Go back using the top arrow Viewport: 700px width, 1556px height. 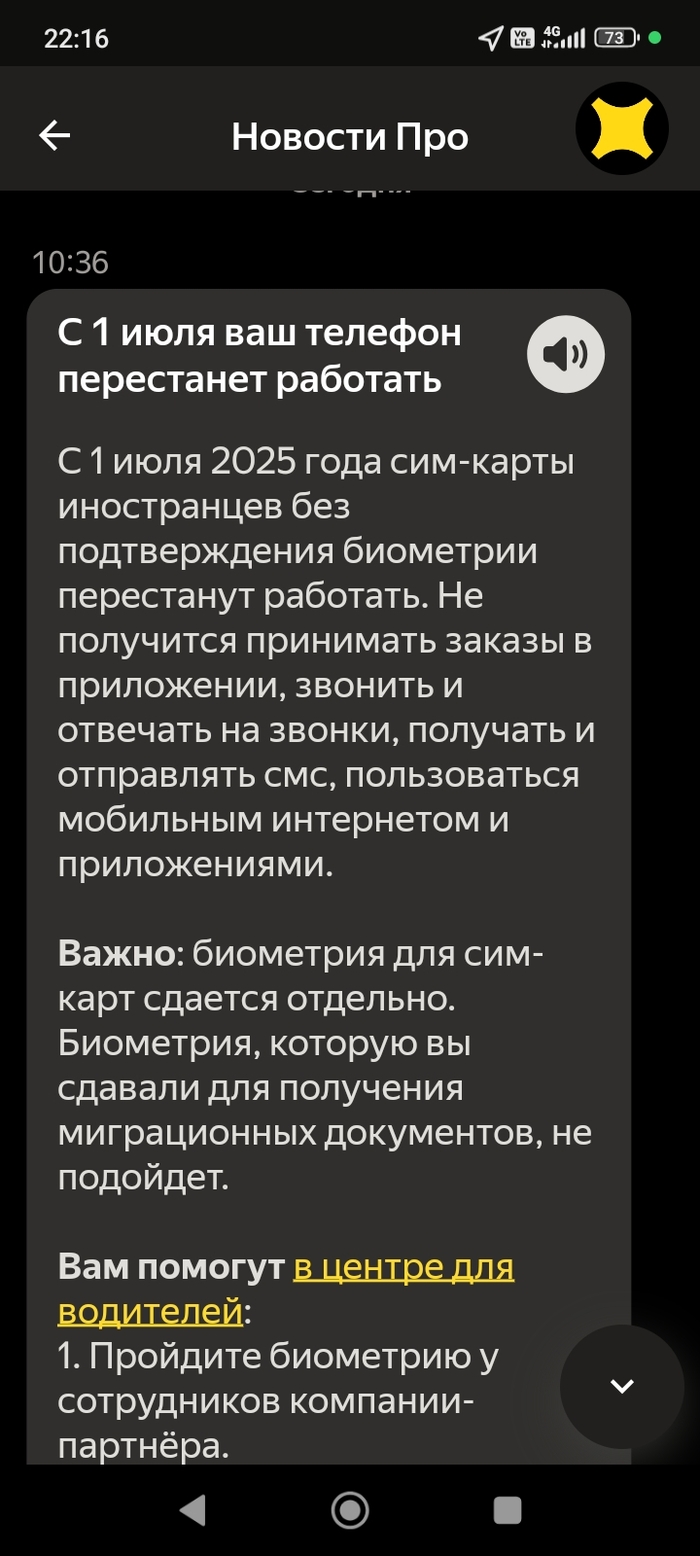[54, 136]
